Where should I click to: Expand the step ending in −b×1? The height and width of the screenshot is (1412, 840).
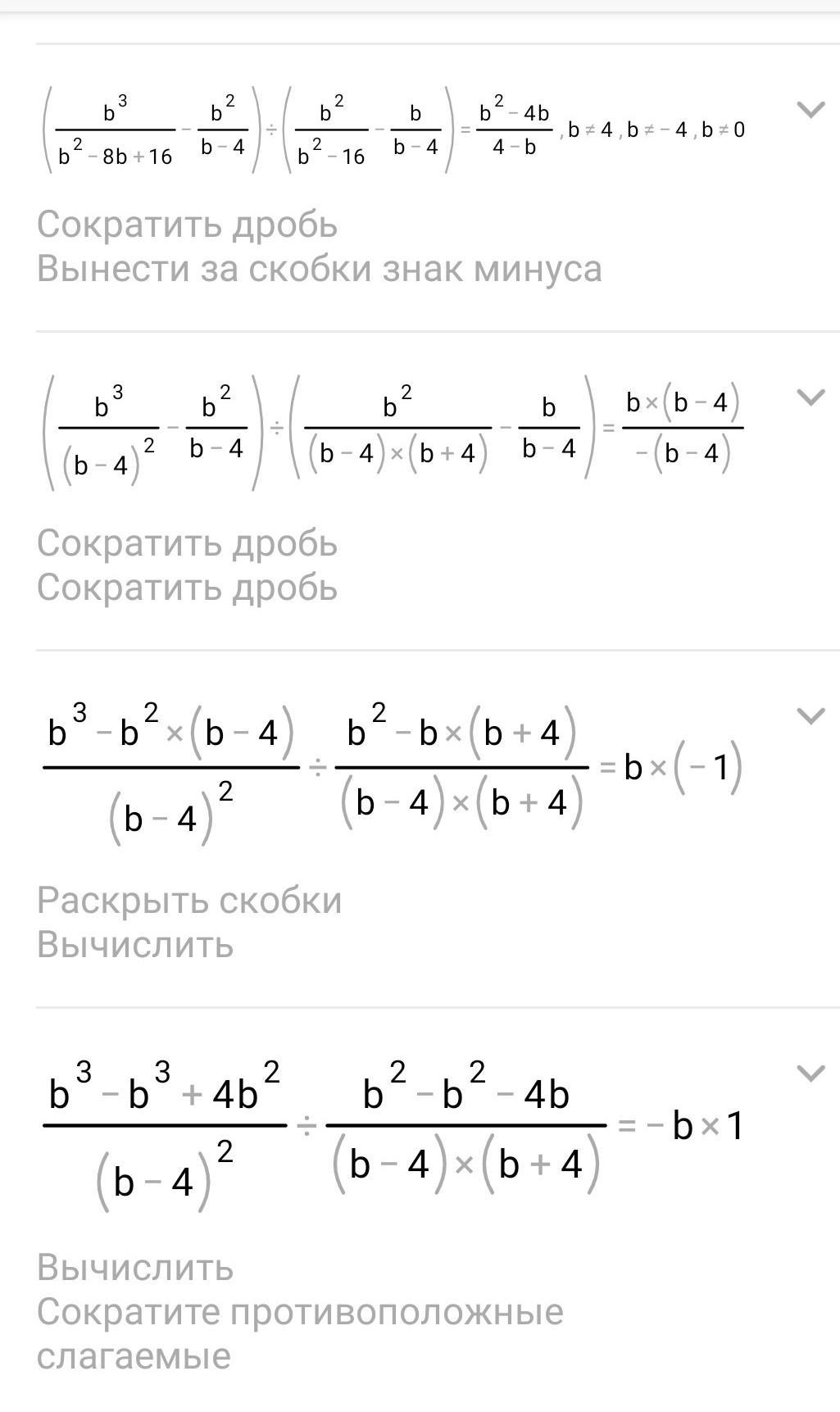[810, 1073]
